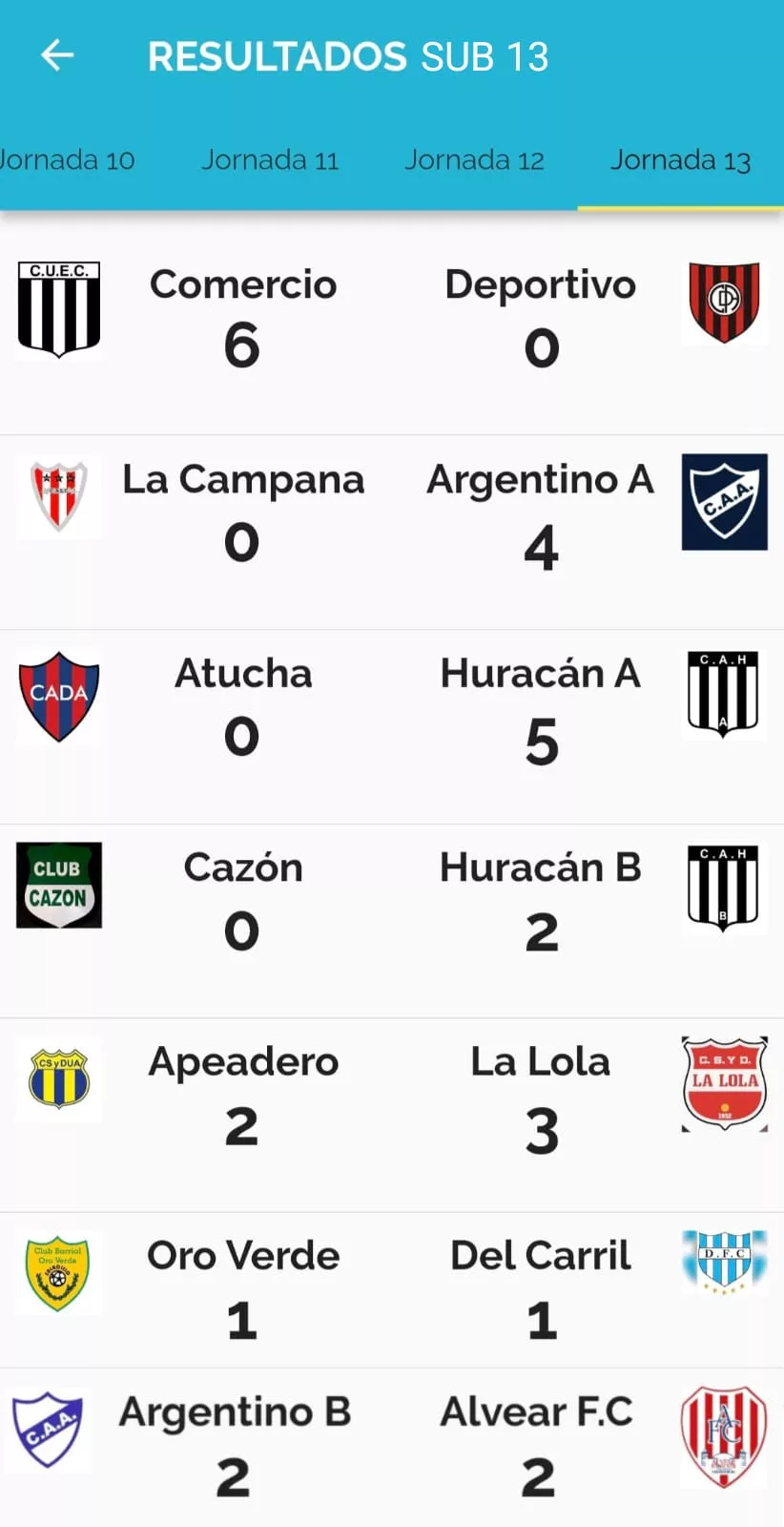Open the Jornada 12 tab
This screenshot has width=784, height=1527.
pyautogui.click(x=474, y=160)
